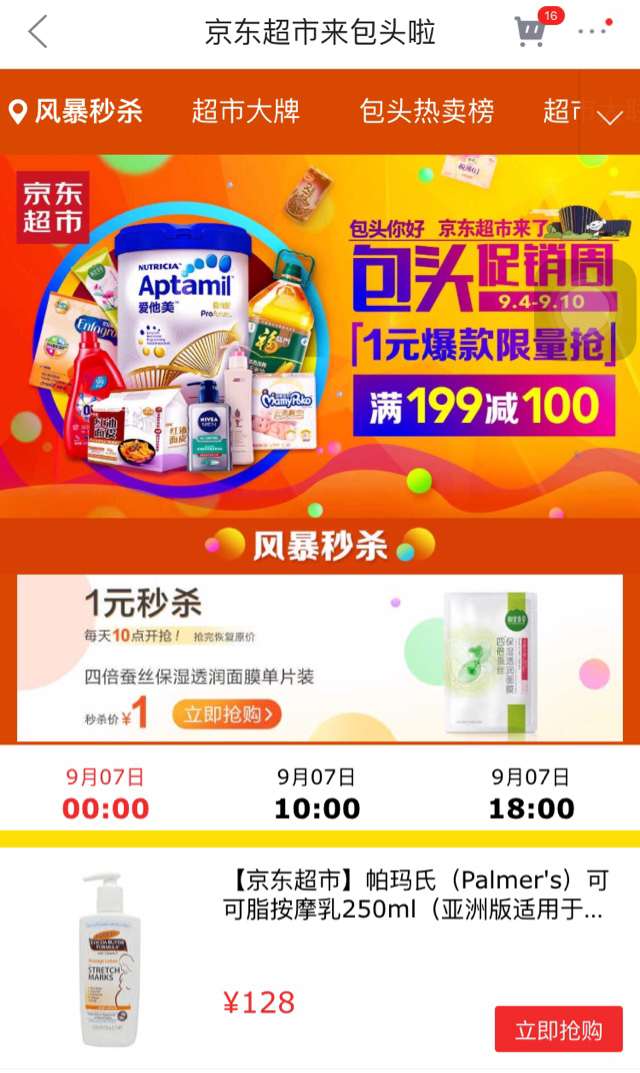The image size is (640, 1073).
Task: Go back using the top-left arrow
Action: (38, 33)
